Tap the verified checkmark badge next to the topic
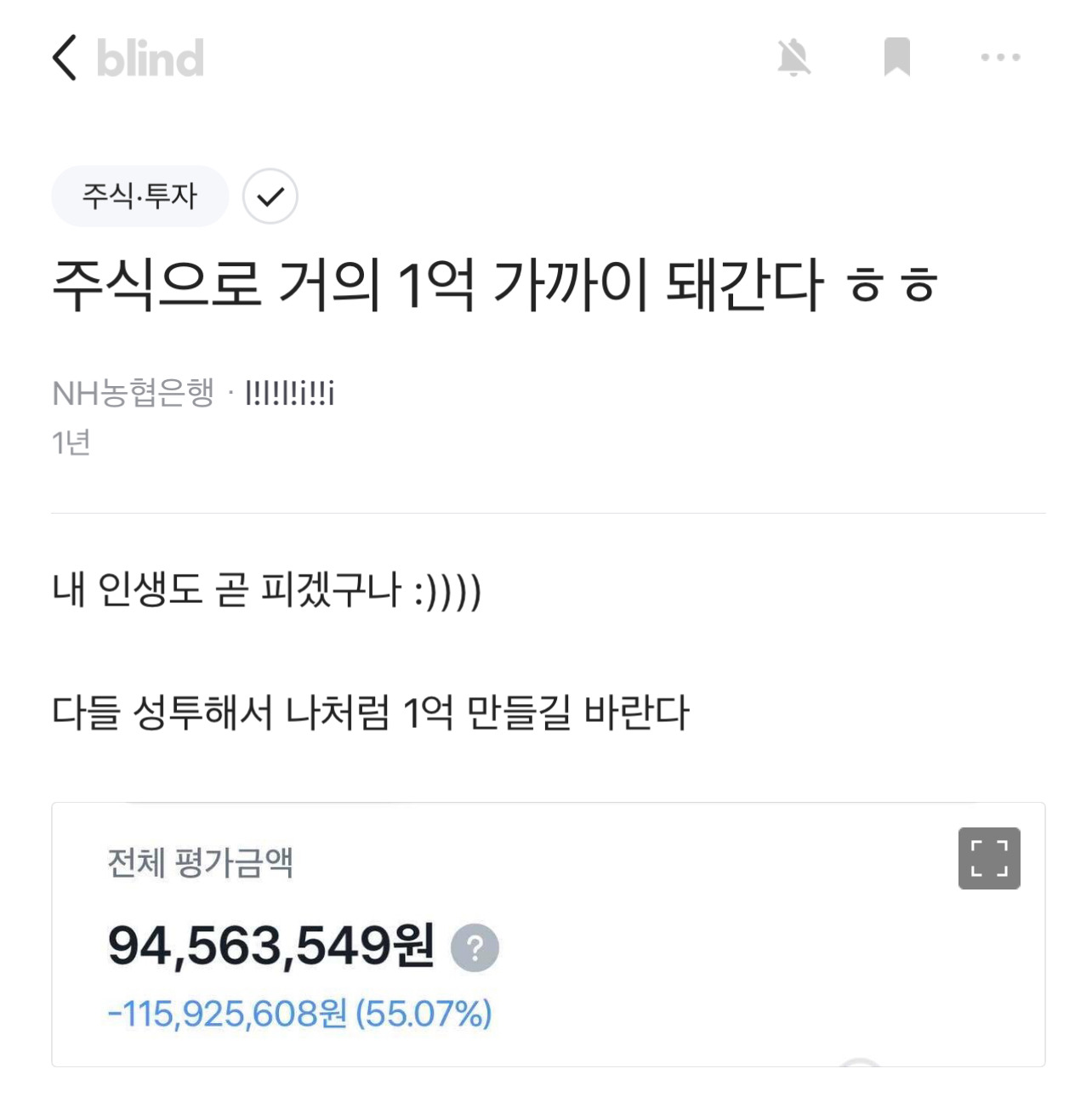1092x1114 pixels. point(270,196)
